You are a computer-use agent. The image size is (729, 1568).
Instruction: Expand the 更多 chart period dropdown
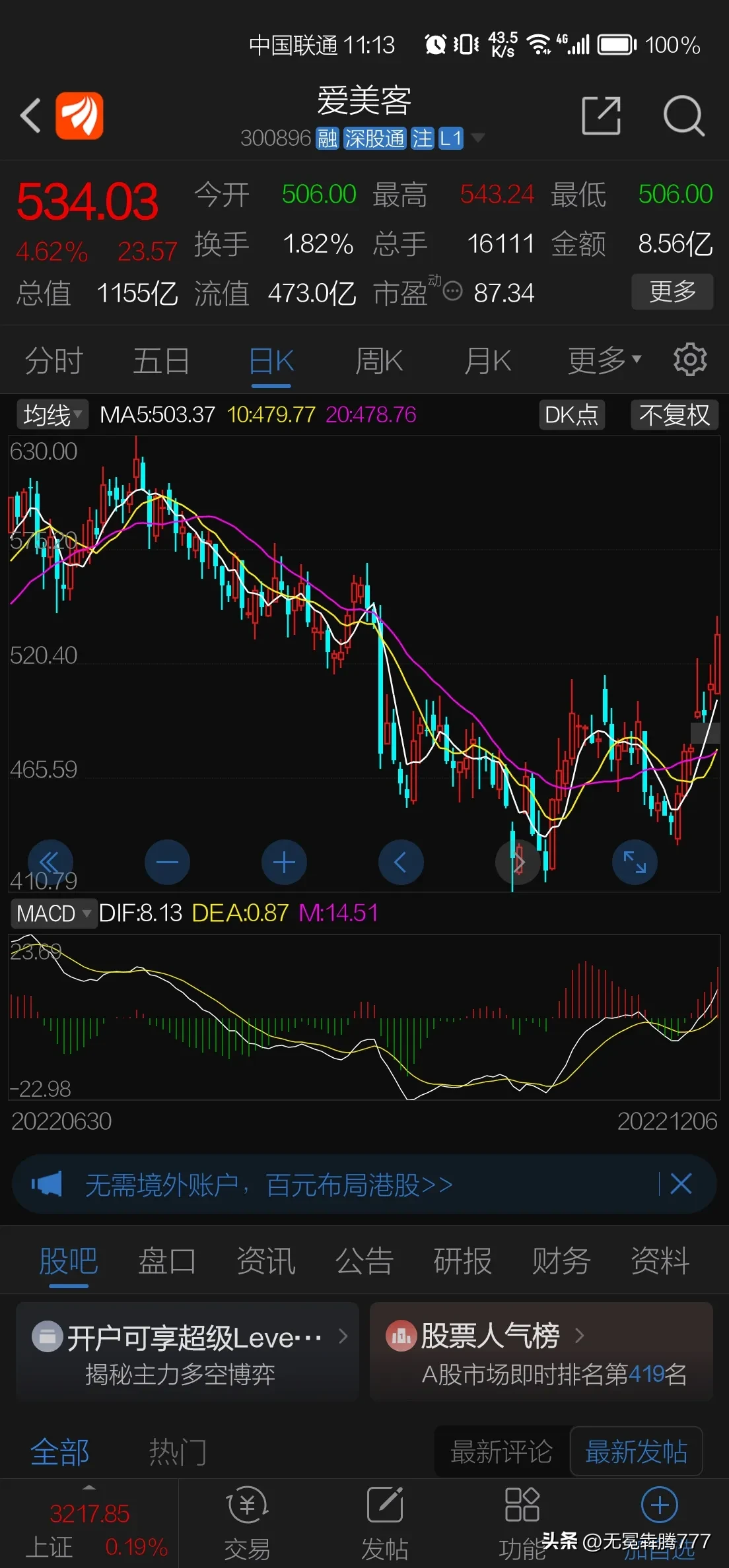pos(604,360)
